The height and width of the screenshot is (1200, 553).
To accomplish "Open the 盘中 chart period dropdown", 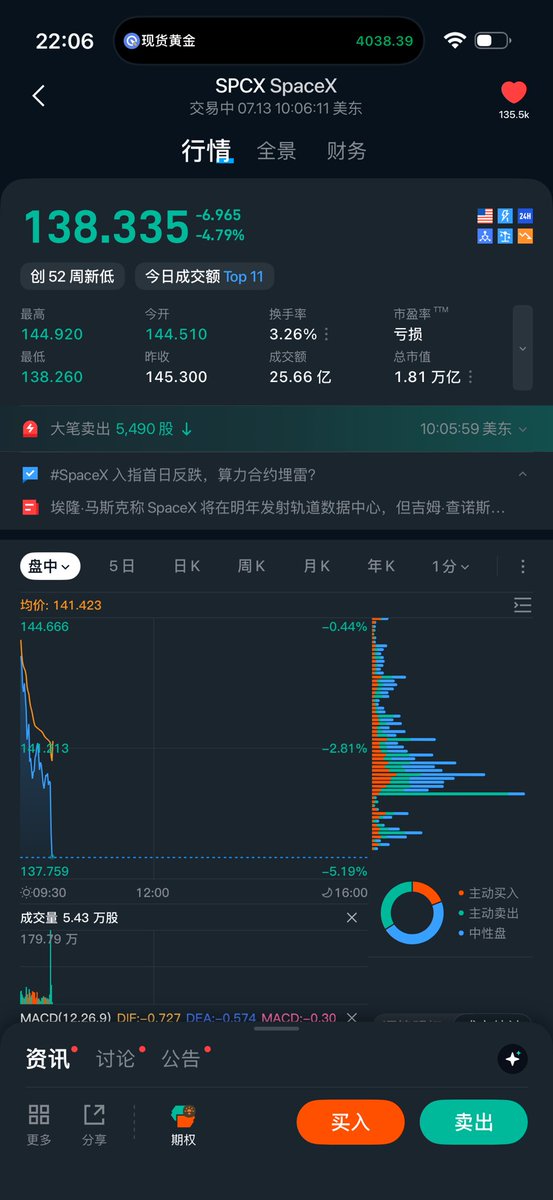I will [x=50, y=566].
